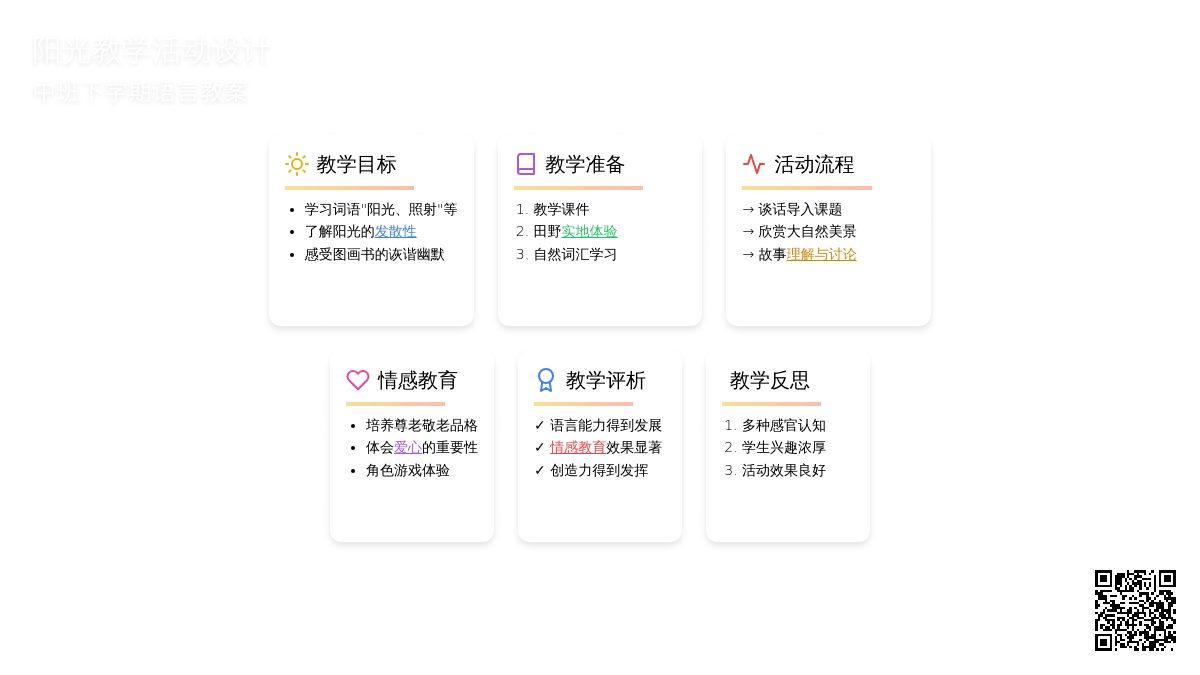This screenshot has width=1200, height=675.
Task: Open the 情感教育 link in 教学评析
Action: (577, 448)
